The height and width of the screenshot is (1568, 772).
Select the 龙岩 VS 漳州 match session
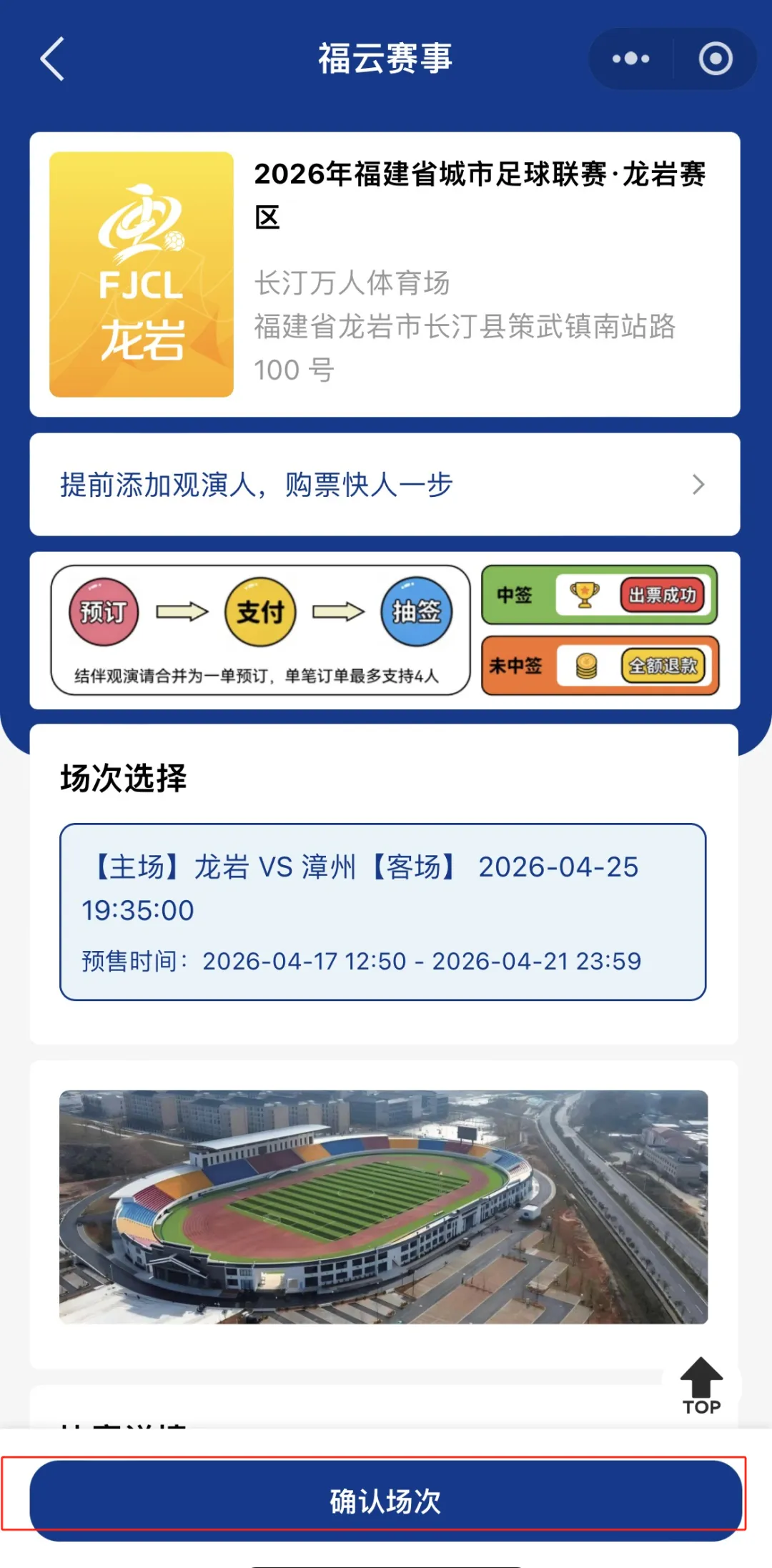383,912
